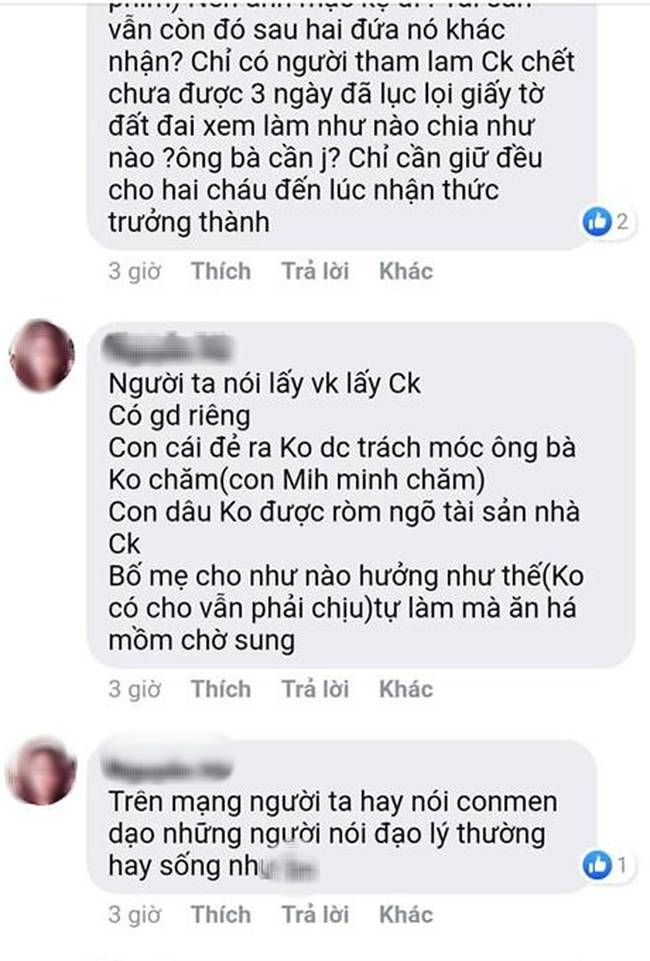Tap Thích under 'Người ta nói lấy vk' comment
The width and height of the screenshot is (650, 961).
click(221, 689)
